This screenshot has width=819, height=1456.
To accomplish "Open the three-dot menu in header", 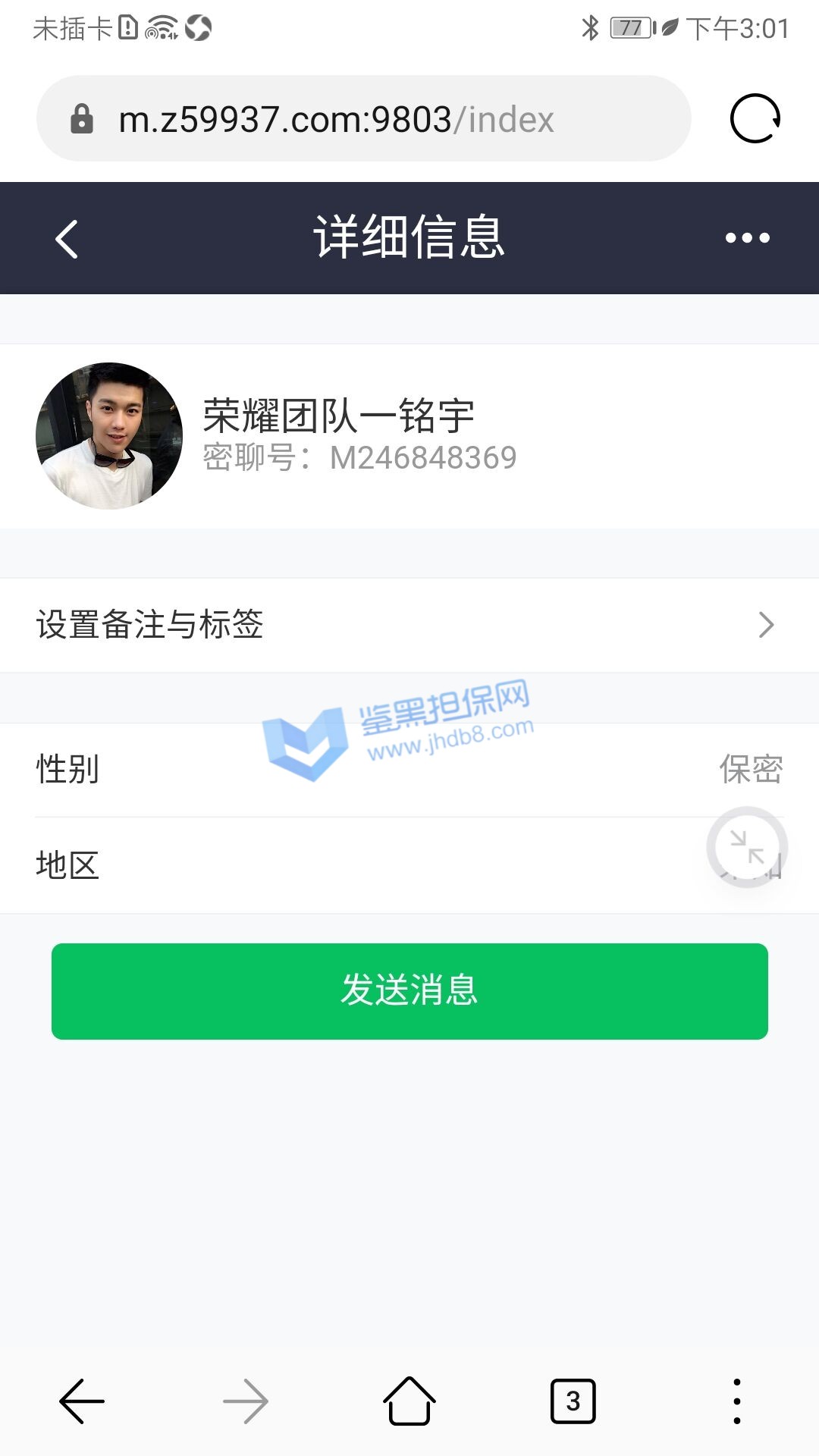I will [x=747, y=238].
